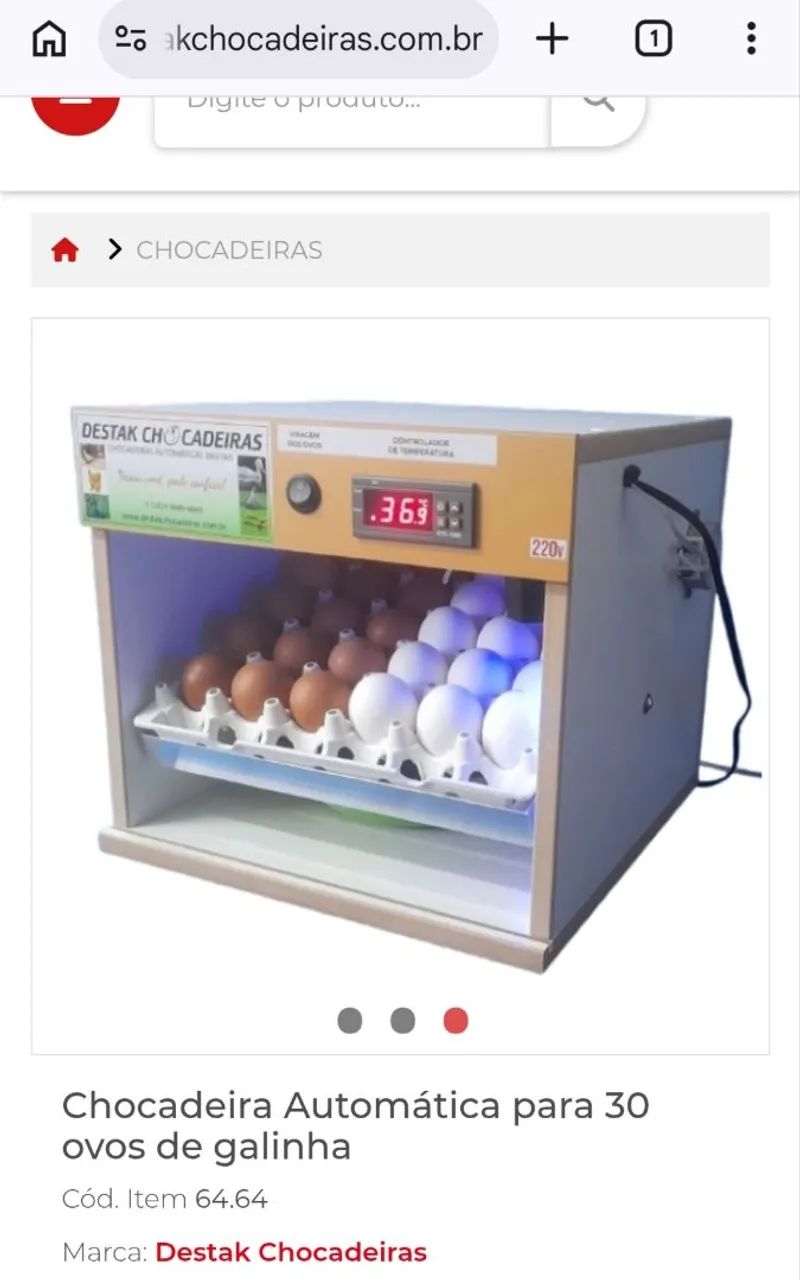Image resolution: width=800 pixels, height=1280 pixels.
Task: Open the Destak Chocadeiras brand link
Action: click(291, 1252)
